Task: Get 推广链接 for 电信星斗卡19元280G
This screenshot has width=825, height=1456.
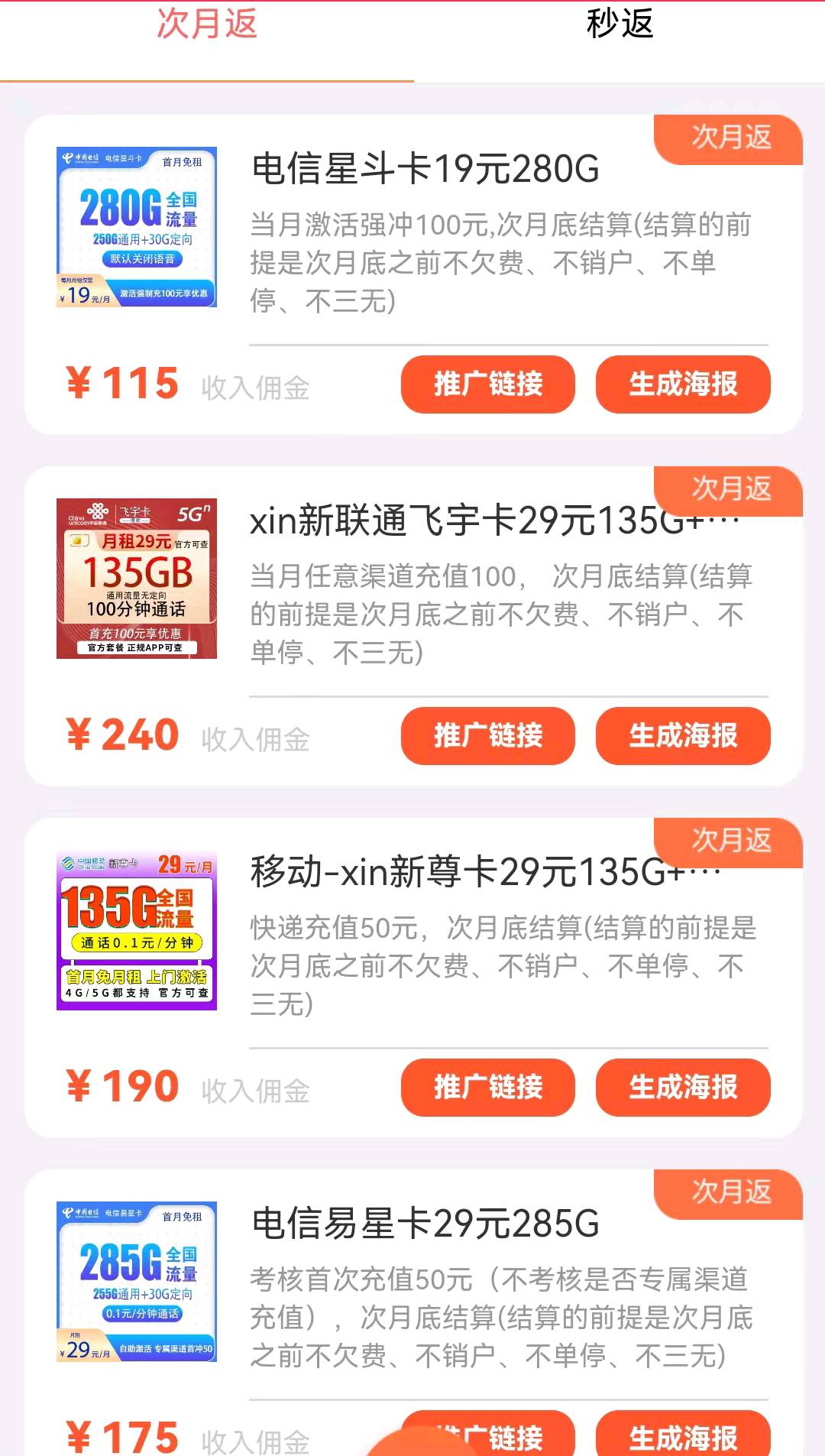Action: pos(487,384)
